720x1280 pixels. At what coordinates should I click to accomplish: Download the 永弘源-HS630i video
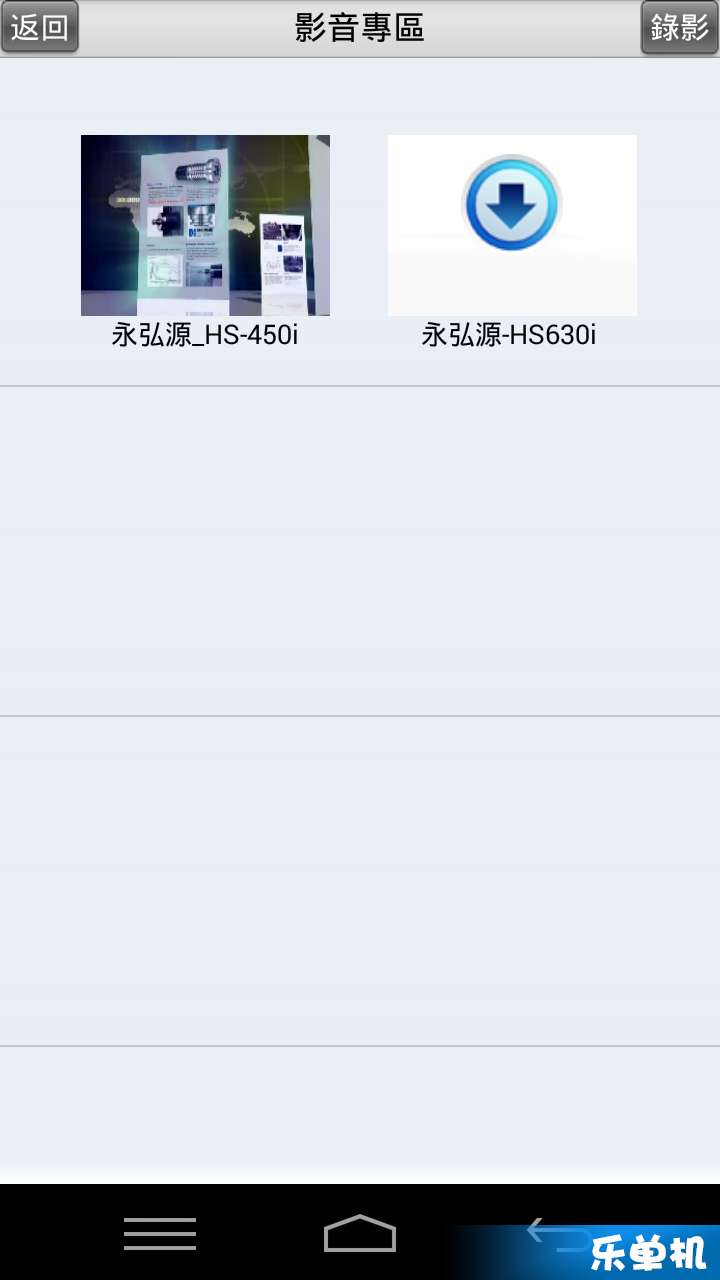[512, 204]
